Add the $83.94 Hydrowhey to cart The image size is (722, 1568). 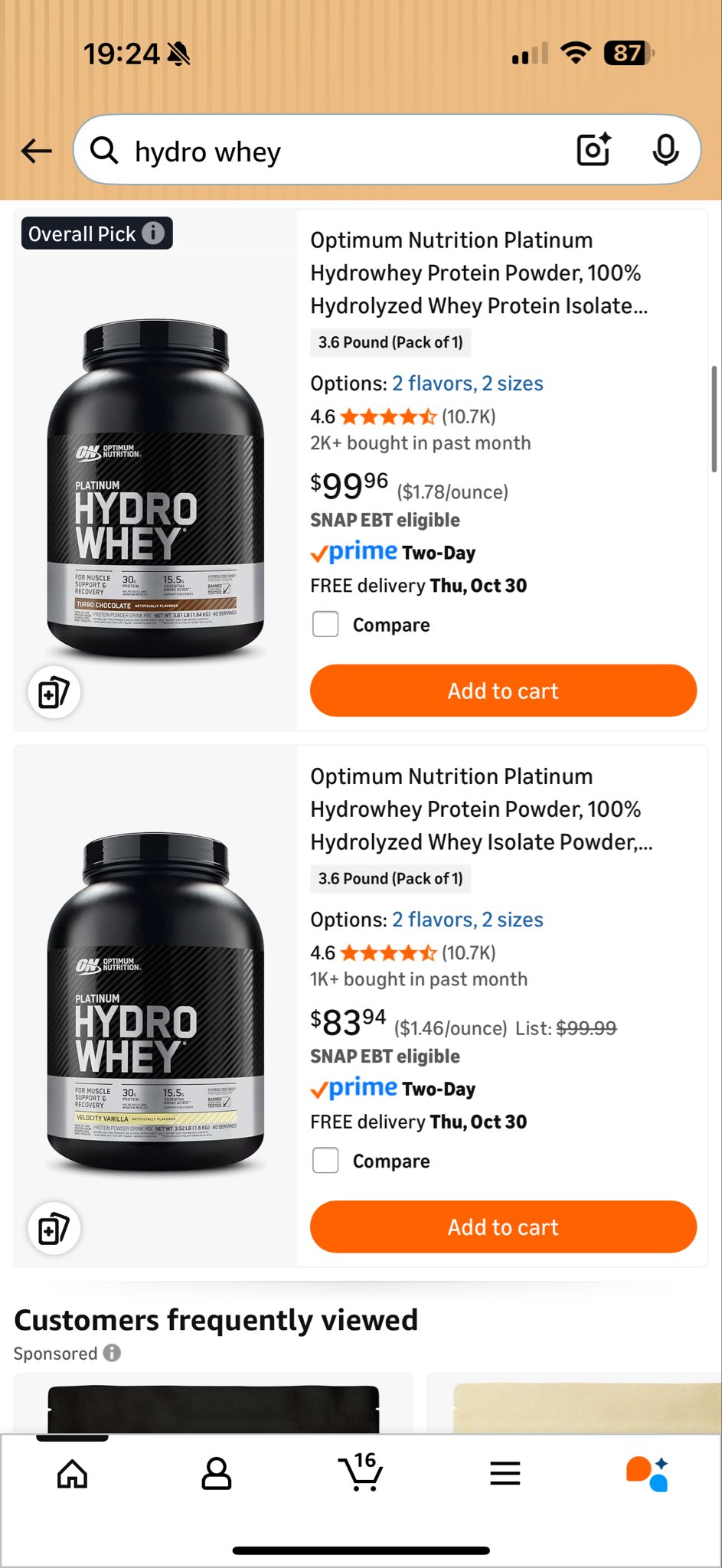tap(503, 1227)
